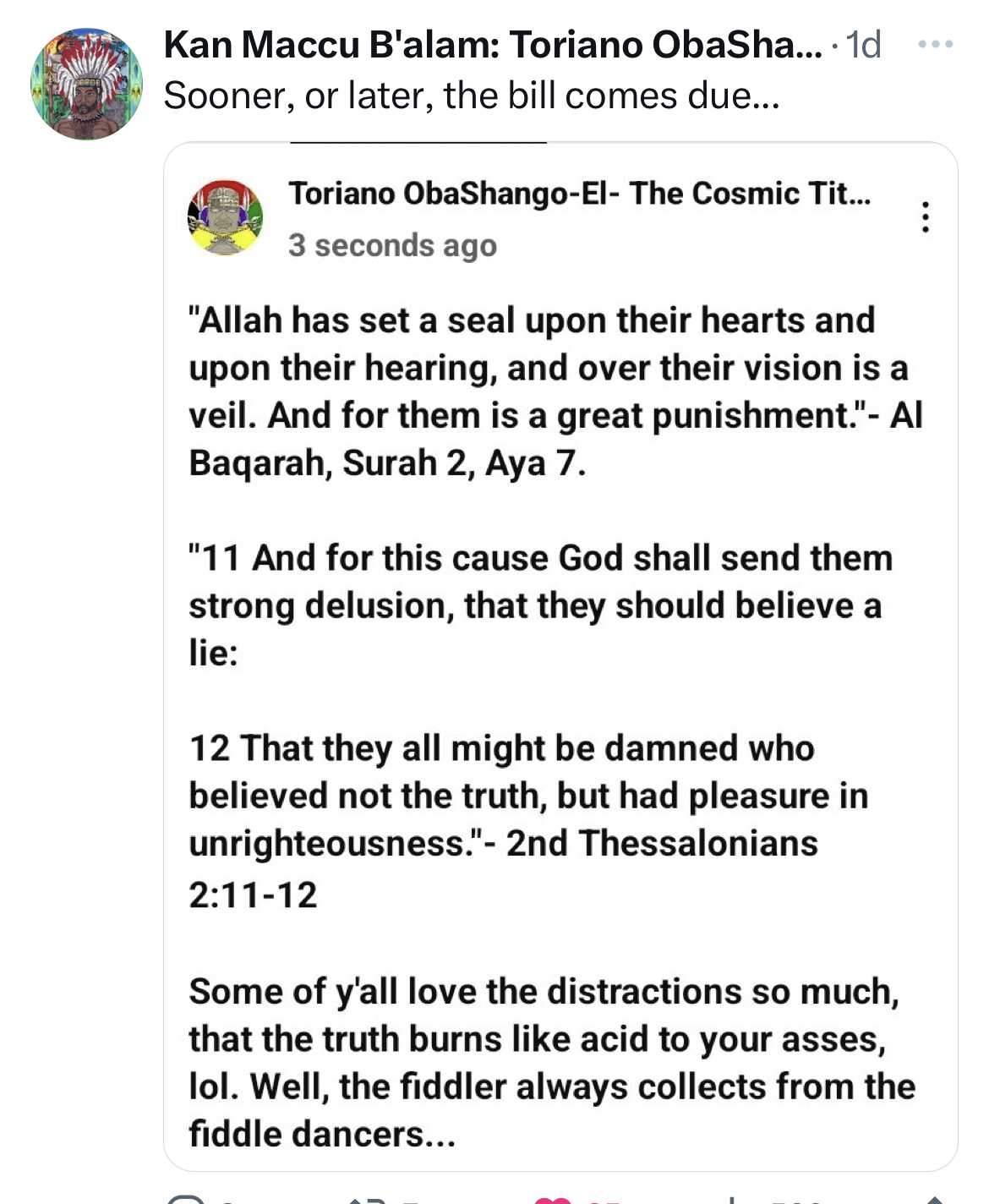Open Kan Maccu B'alam's profile picture
The height and width of the screenshot is (1204, 989).
click(86, 84)
